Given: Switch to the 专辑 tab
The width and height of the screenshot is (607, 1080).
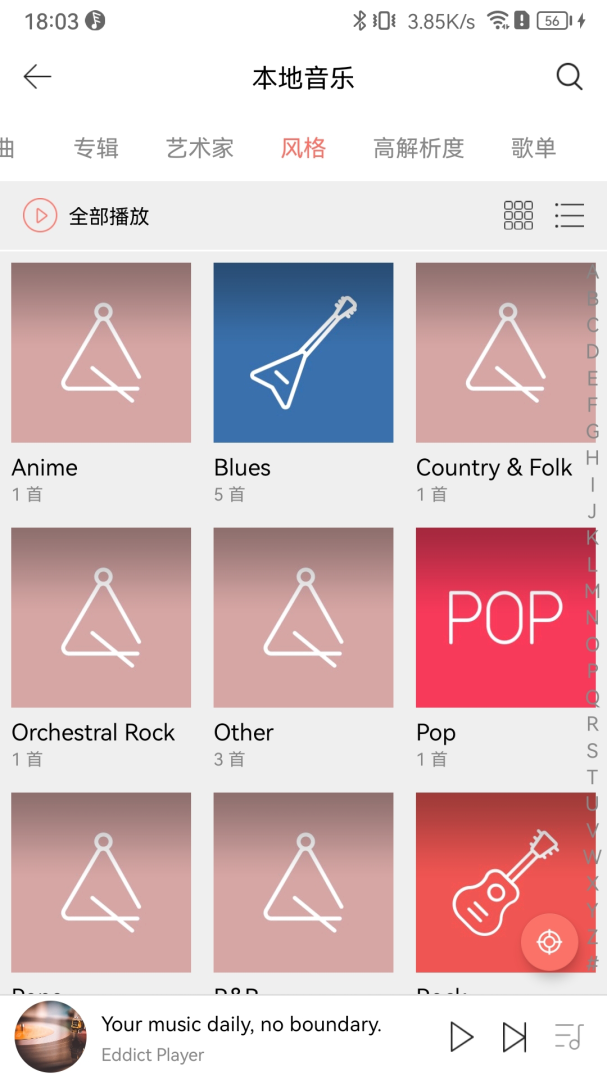Looking at the screenshot, I should [96, 149].
